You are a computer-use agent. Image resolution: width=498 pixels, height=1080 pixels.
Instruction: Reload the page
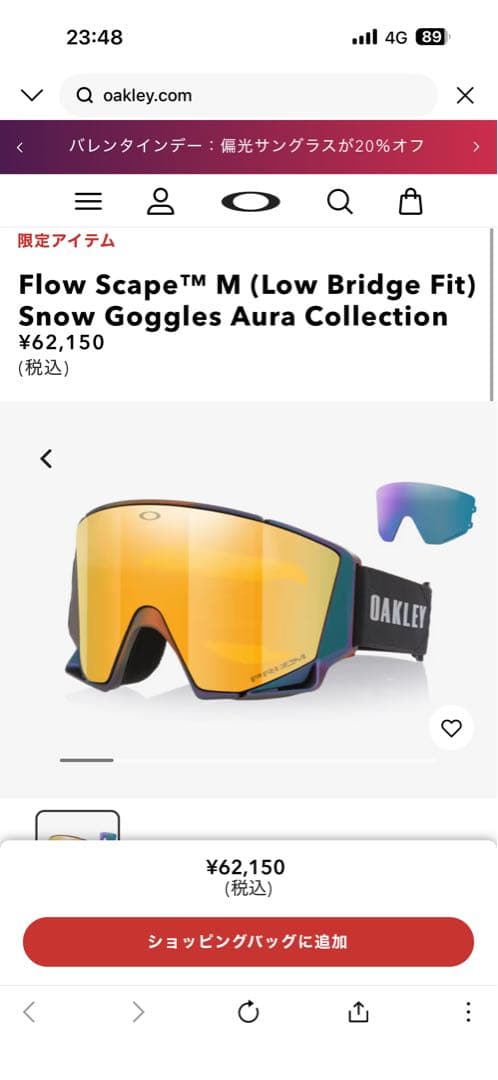coord(248,1012)
